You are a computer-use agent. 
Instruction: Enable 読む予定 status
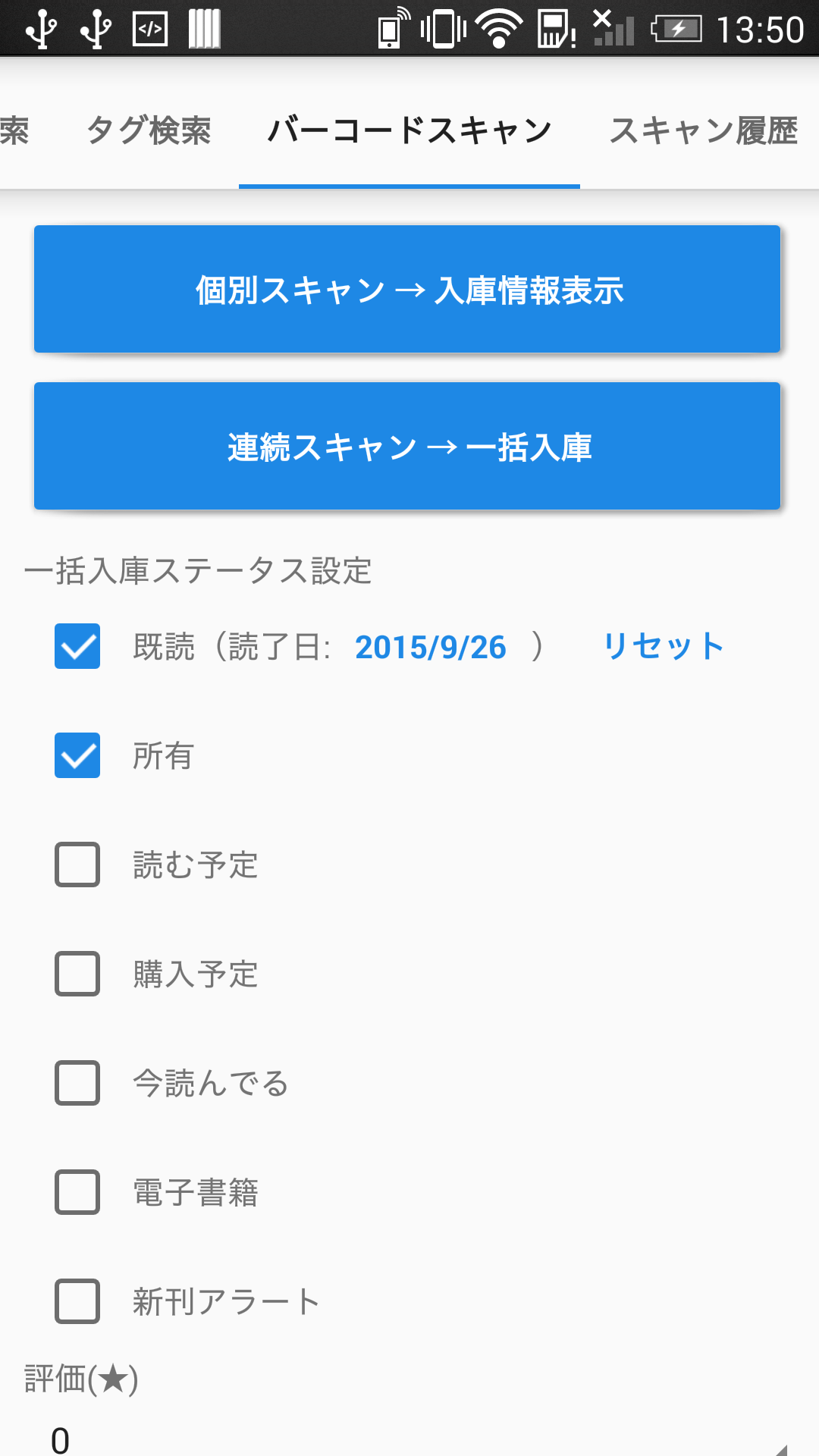click(77, 864)
